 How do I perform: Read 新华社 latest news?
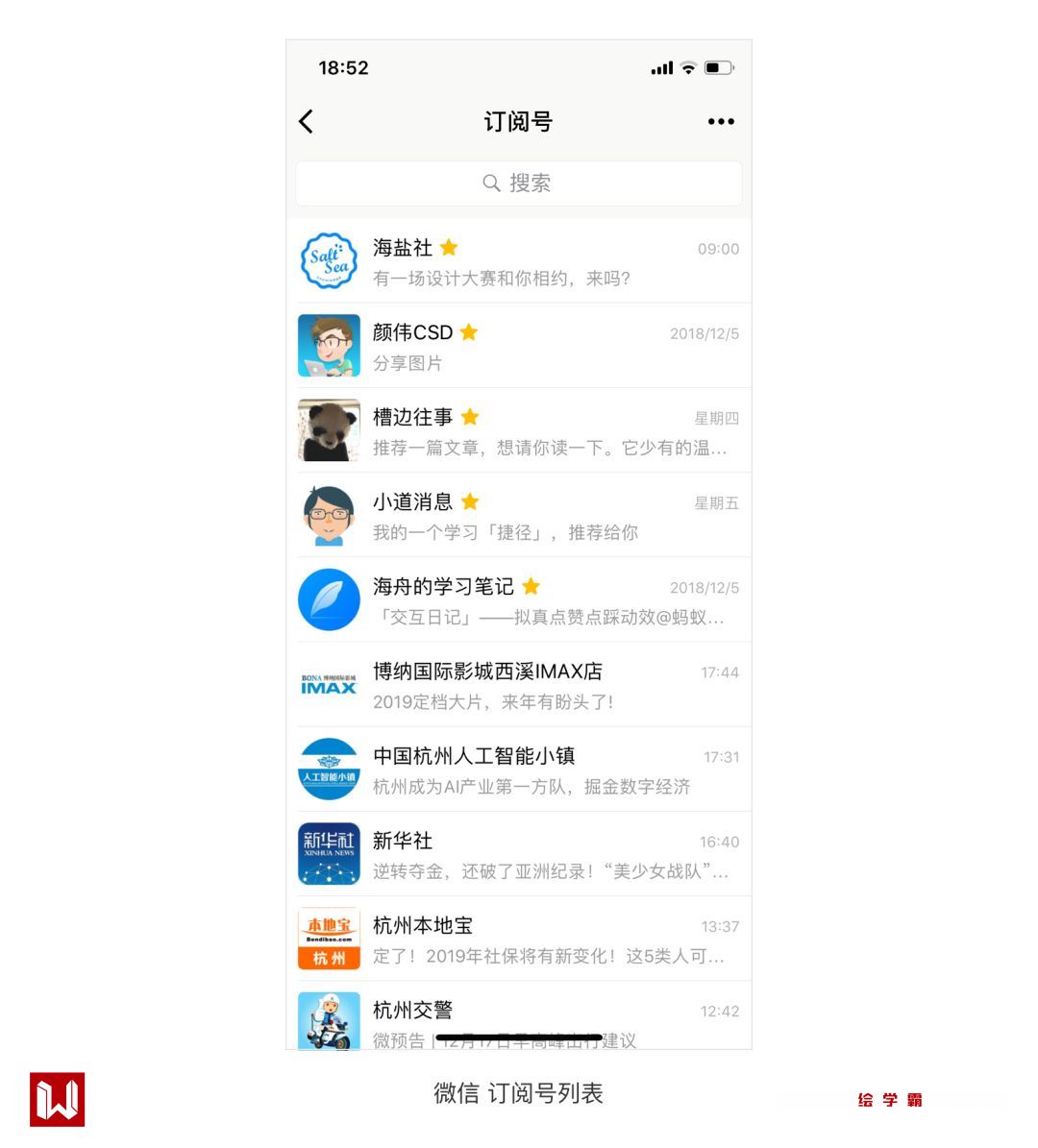coord(519,854)
